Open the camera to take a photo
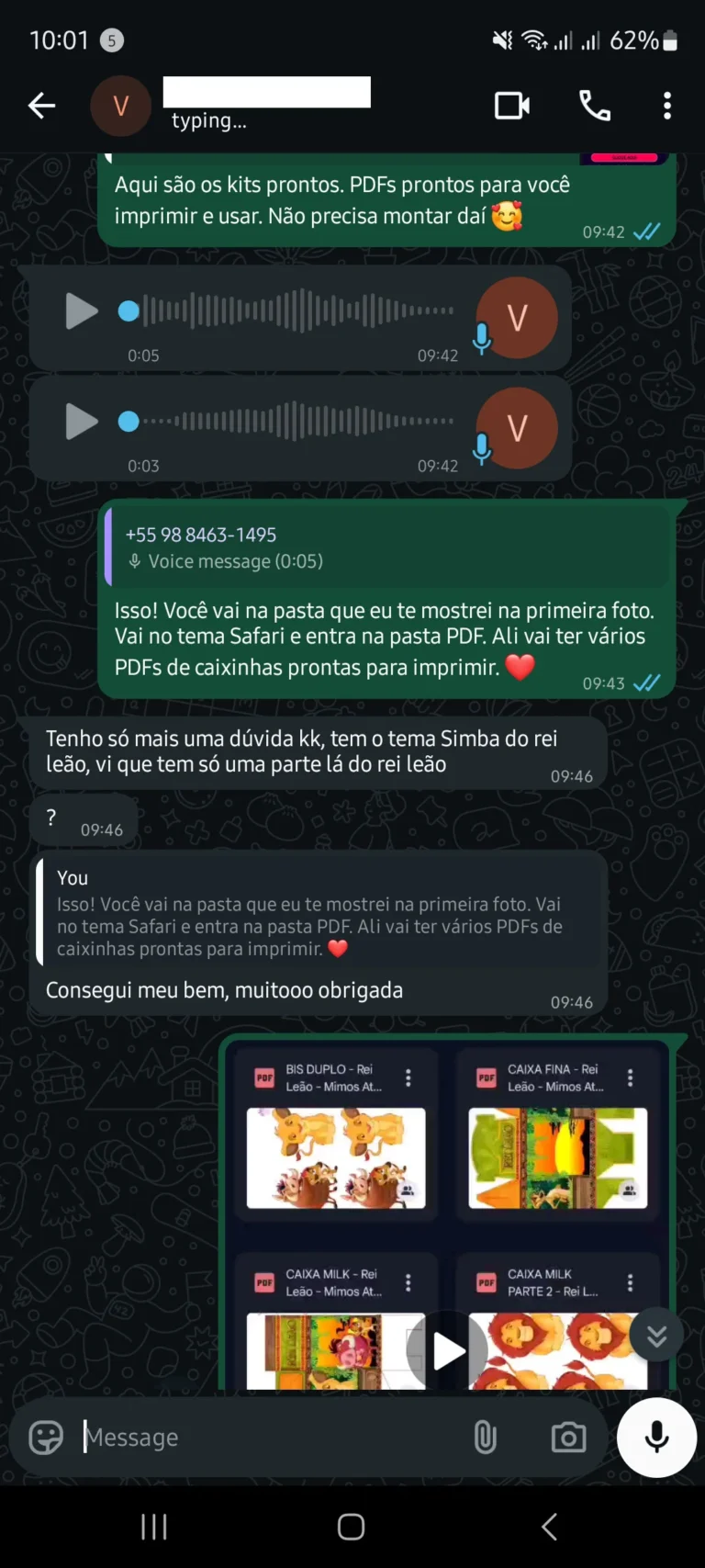The height and width of the screenshot is (1568, 705). point(568,1437)
